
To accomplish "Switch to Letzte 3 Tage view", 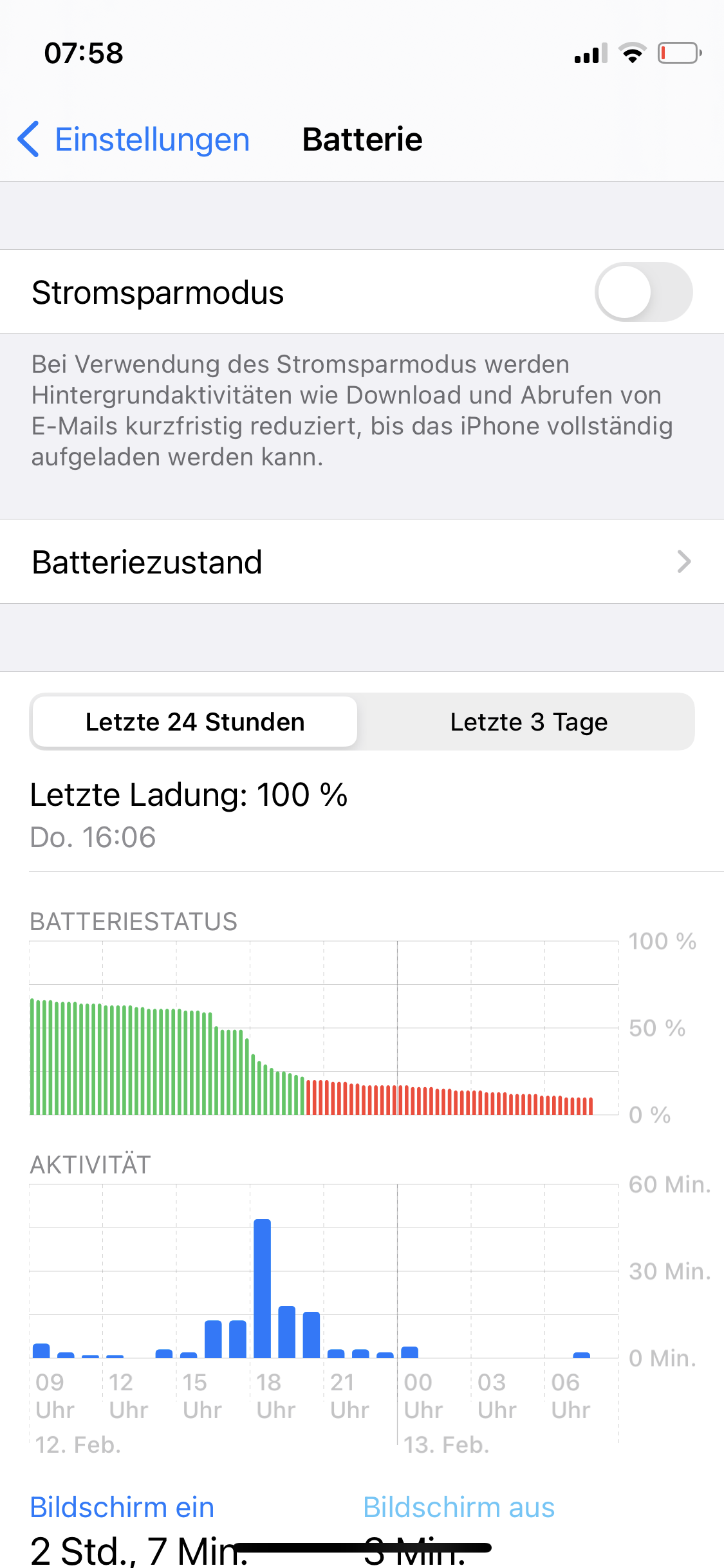I will pyautogui.click(x=528, y=722).
